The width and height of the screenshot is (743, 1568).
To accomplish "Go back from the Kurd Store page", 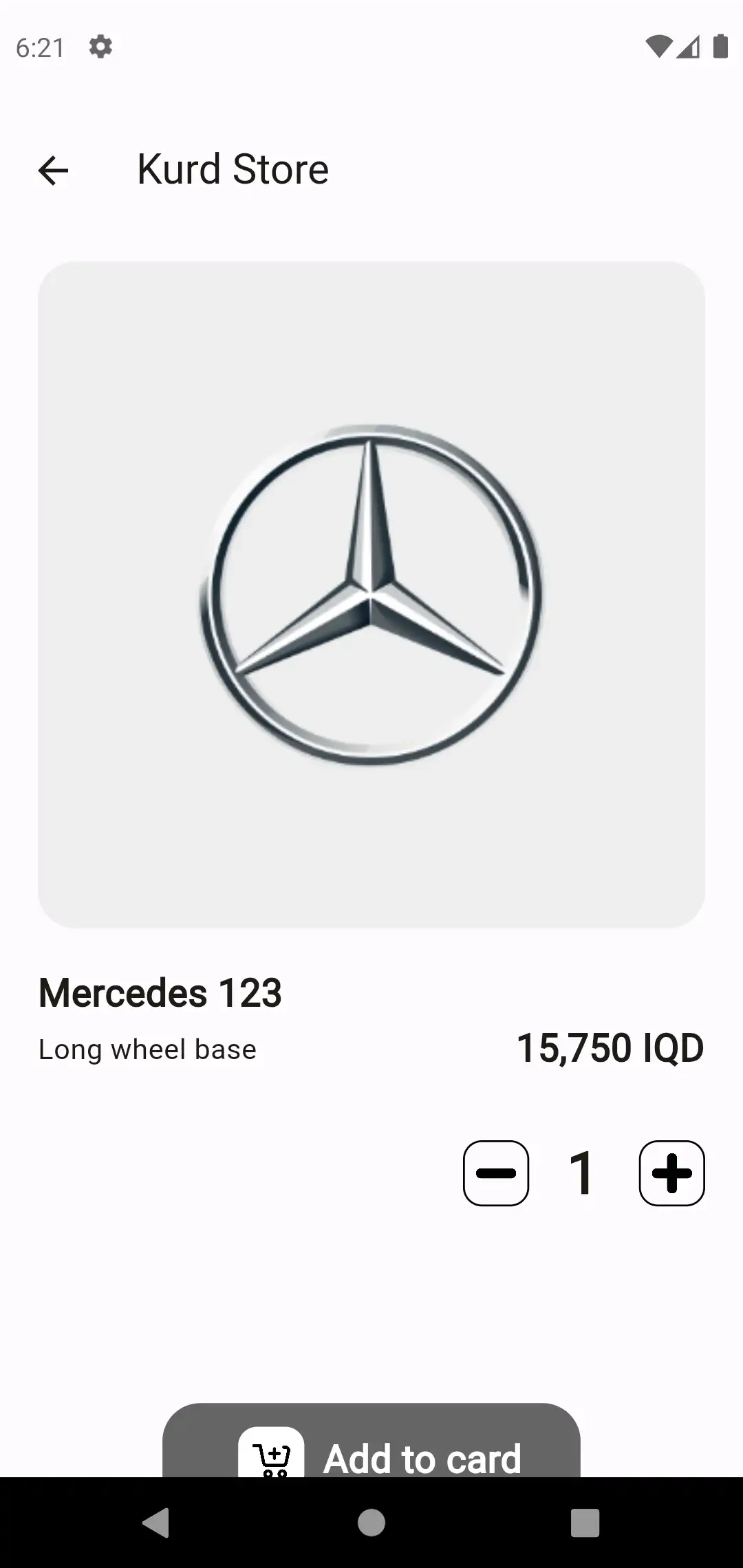I will [x=54, y=171].
